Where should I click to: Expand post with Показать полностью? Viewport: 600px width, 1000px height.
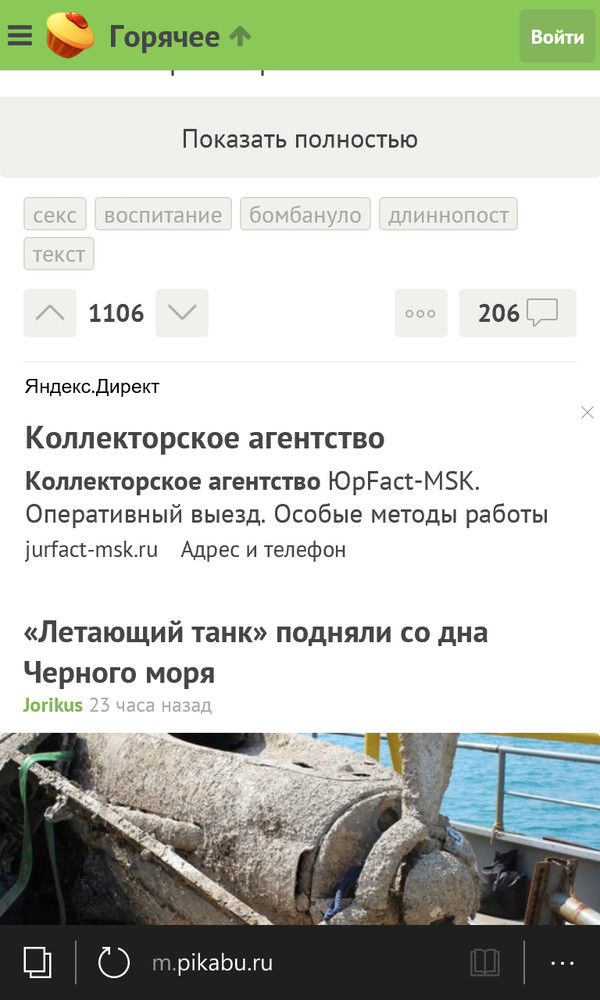pos(300,139)
